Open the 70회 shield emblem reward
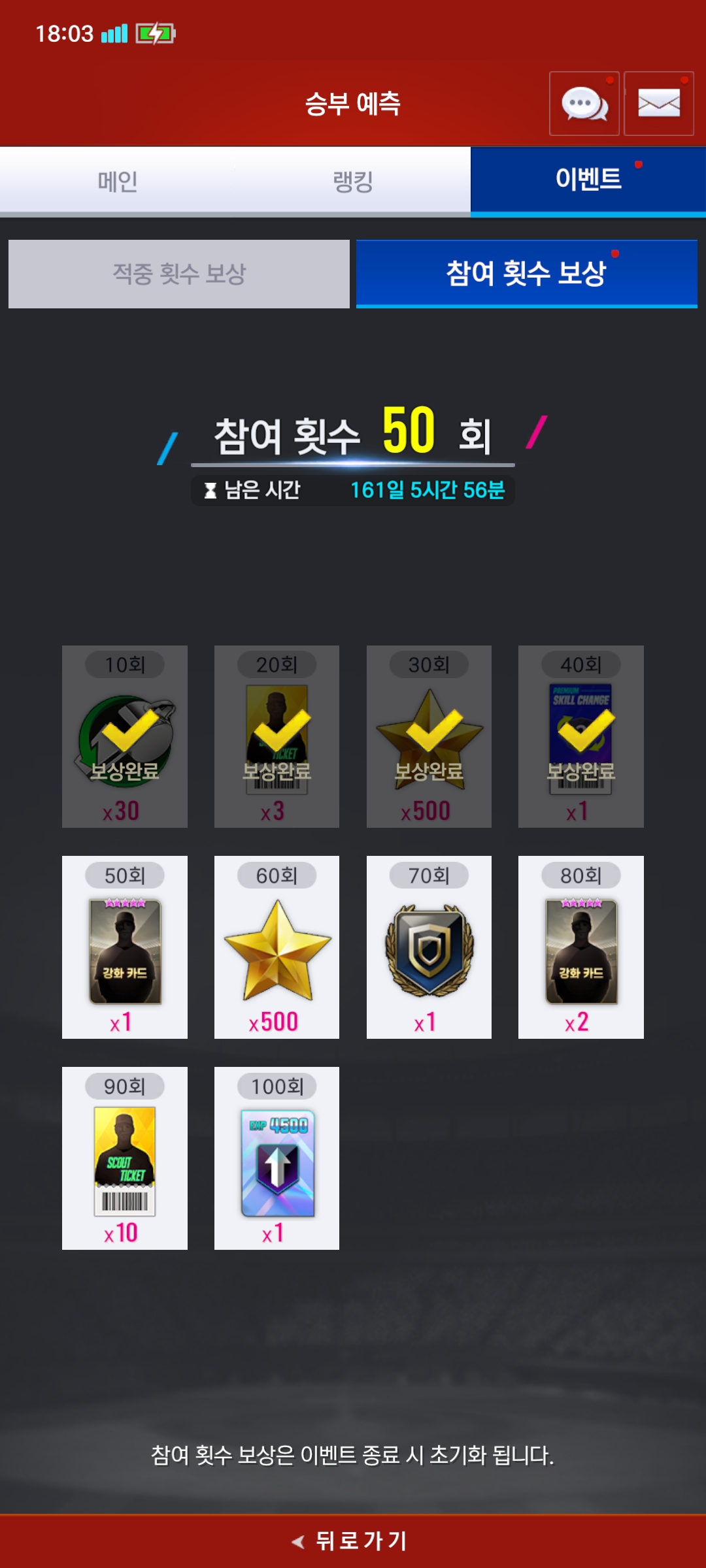The image size is (706, 1568). (429, 947)
